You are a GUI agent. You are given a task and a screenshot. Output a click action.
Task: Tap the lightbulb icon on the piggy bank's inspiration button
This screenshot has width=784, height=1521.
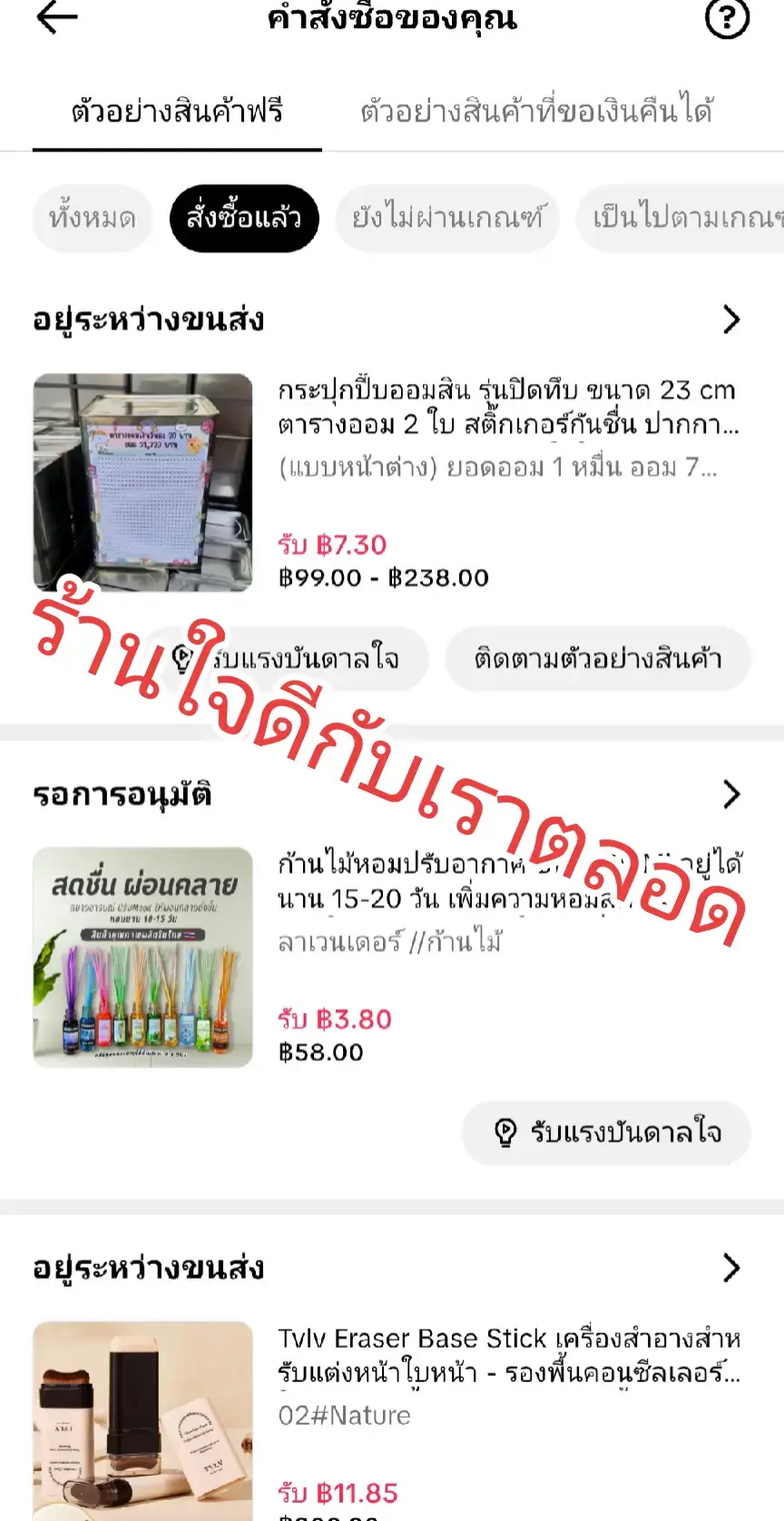point(184,659)
